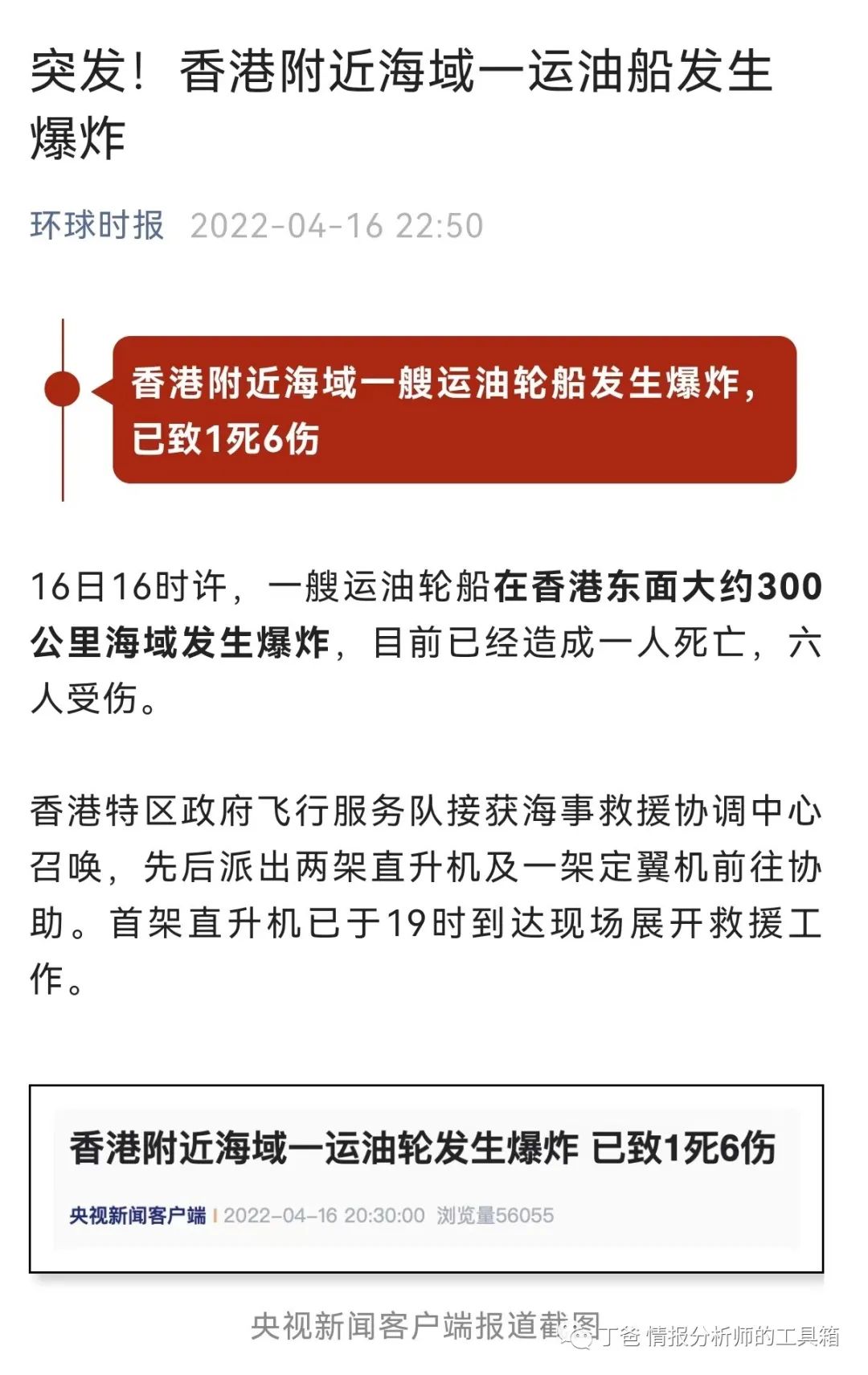This screenshot has width=868, height=1375.
Task: View the 央视新闻客户端 report screenshot image
Action: click(426, 1179)
